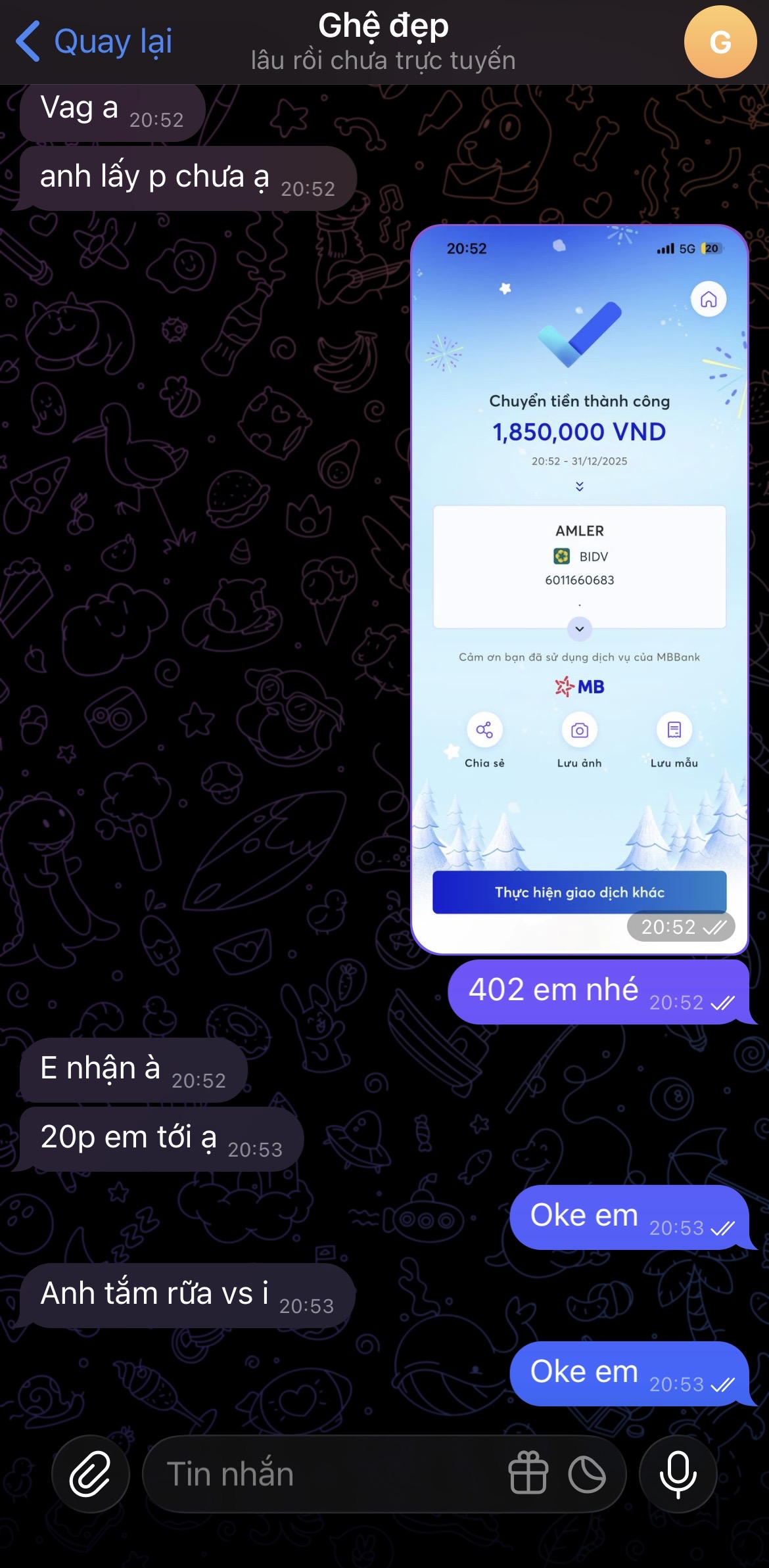Open the sticker panel icon
The height and width of the screenshot is (1568, 769).
click(587, 1474)
